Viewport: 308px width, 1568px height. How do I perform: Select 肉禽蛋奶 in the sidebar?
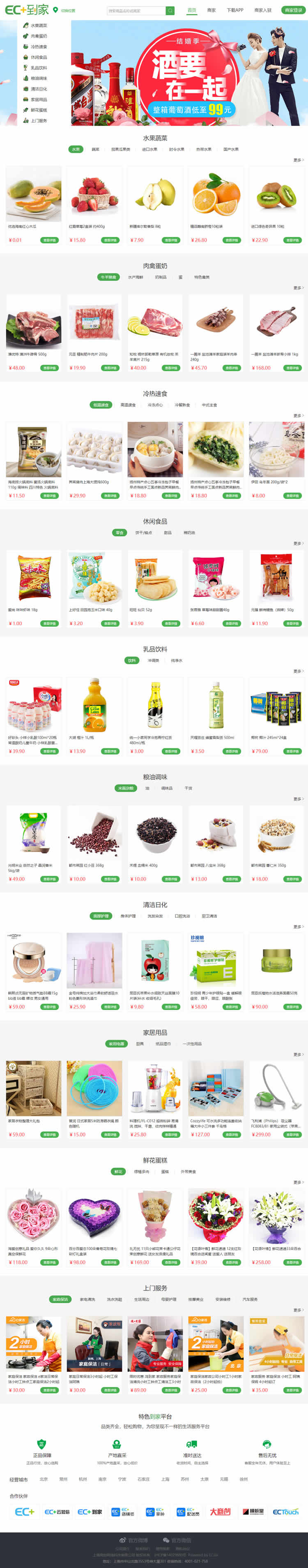click(38, 36)
